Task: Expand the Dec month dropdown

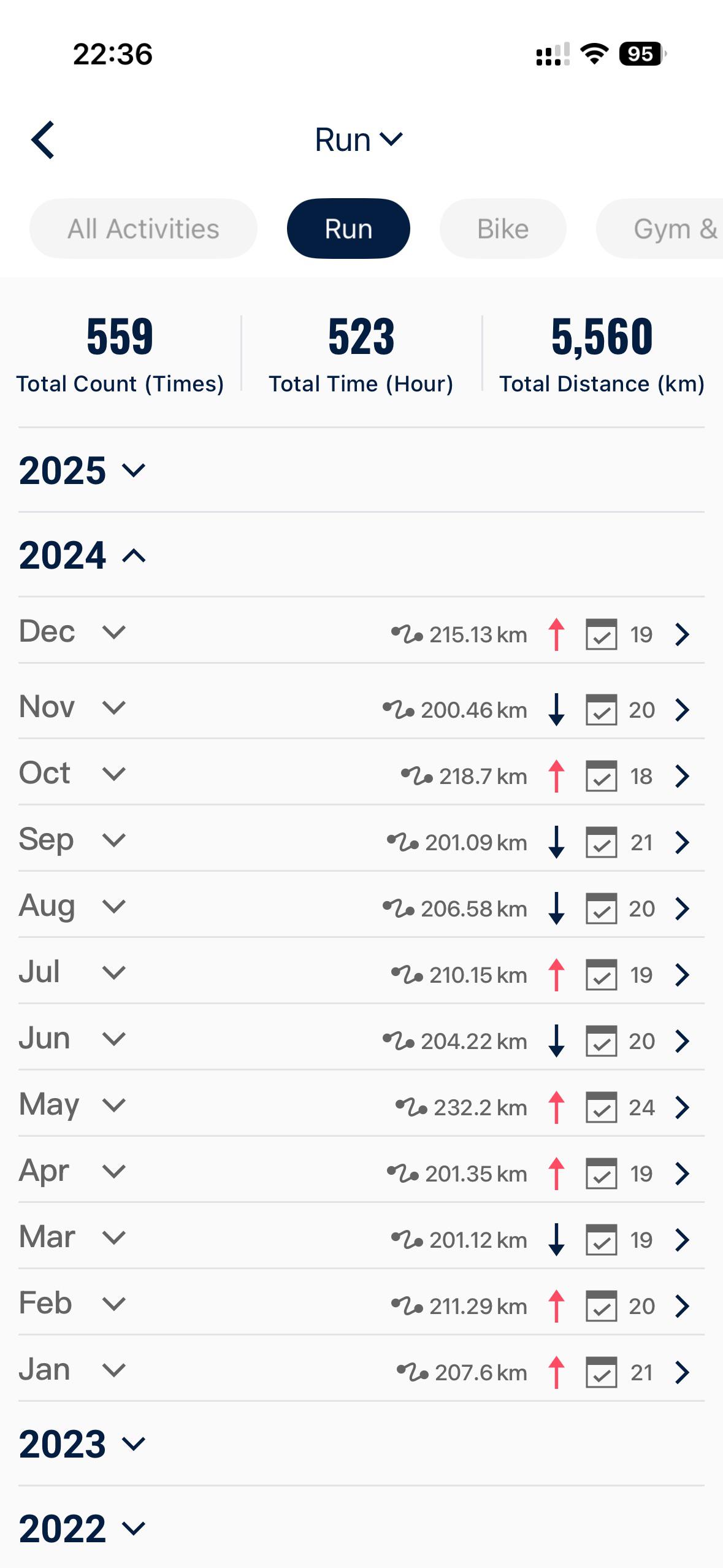Action: pyautogui.click(x=114, y=632)
